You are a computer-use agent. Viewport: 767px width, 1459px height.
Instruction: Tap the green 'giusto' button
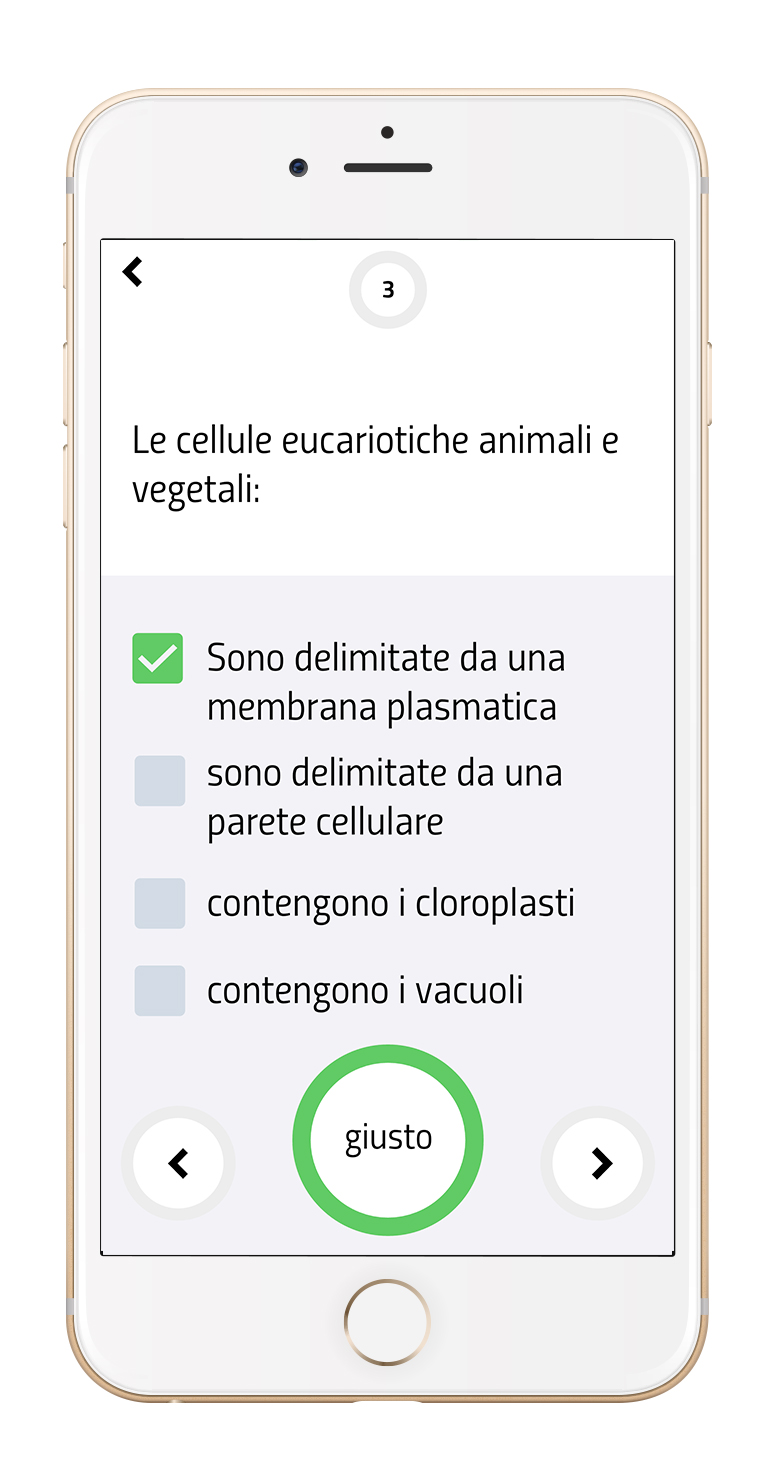[388, 1140]
